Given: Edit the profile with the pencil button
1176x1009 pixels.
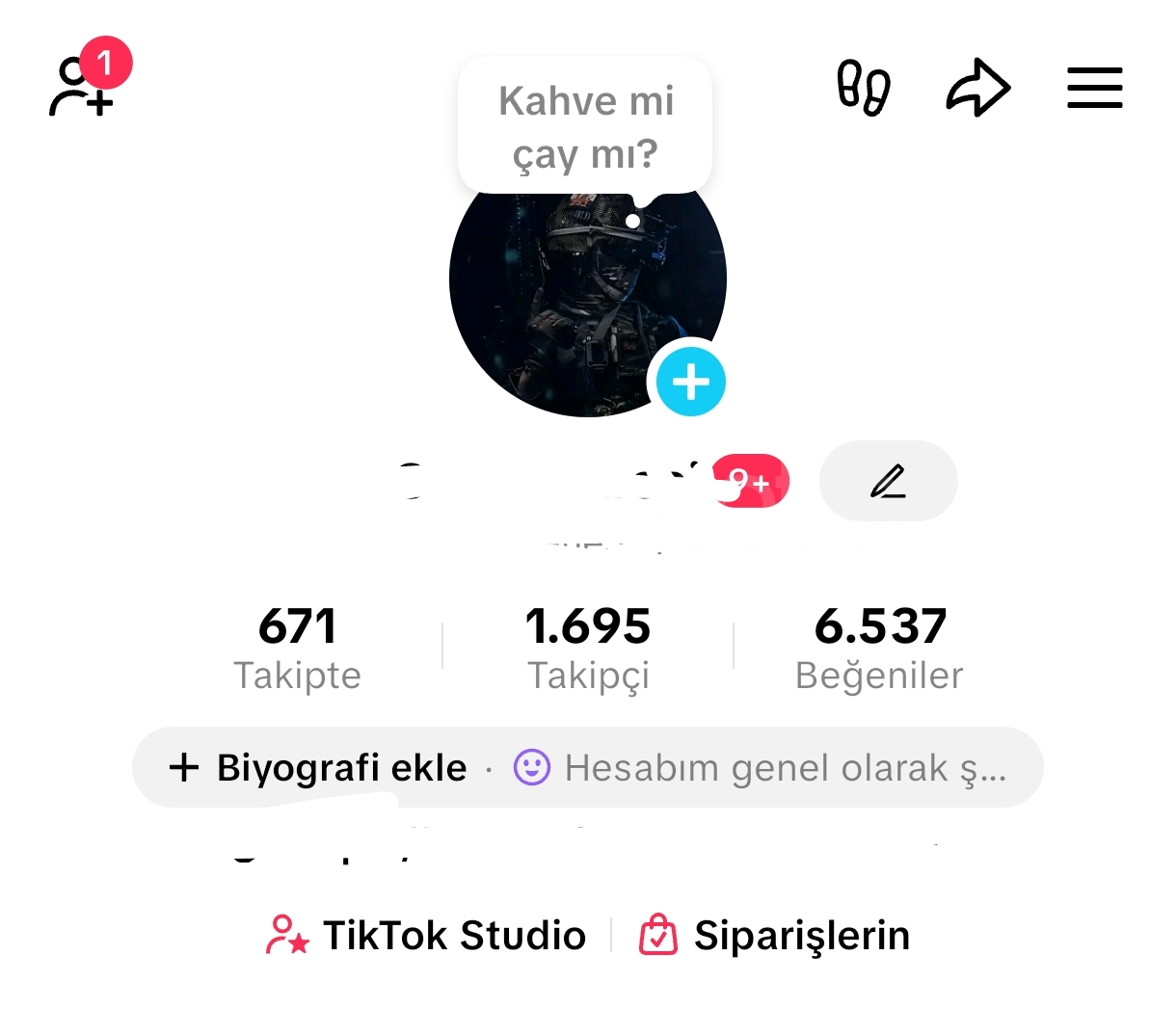Looking at the screenshot, I should pyautogui.click(x=888, y=481).
